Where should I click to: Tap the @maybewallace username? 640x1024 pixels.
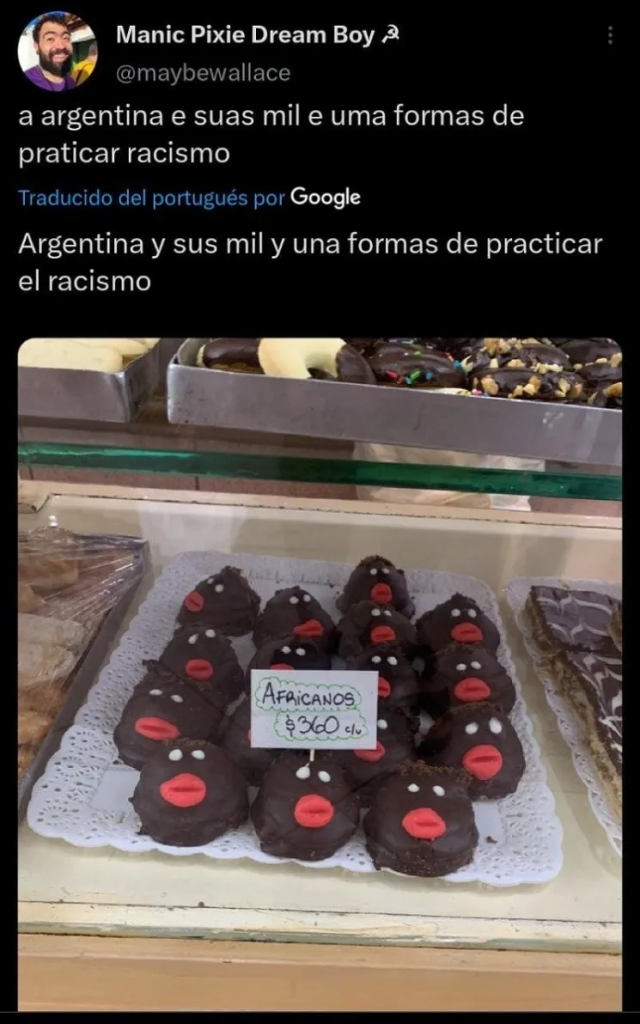pyautogui.click(x=203, y=73)
